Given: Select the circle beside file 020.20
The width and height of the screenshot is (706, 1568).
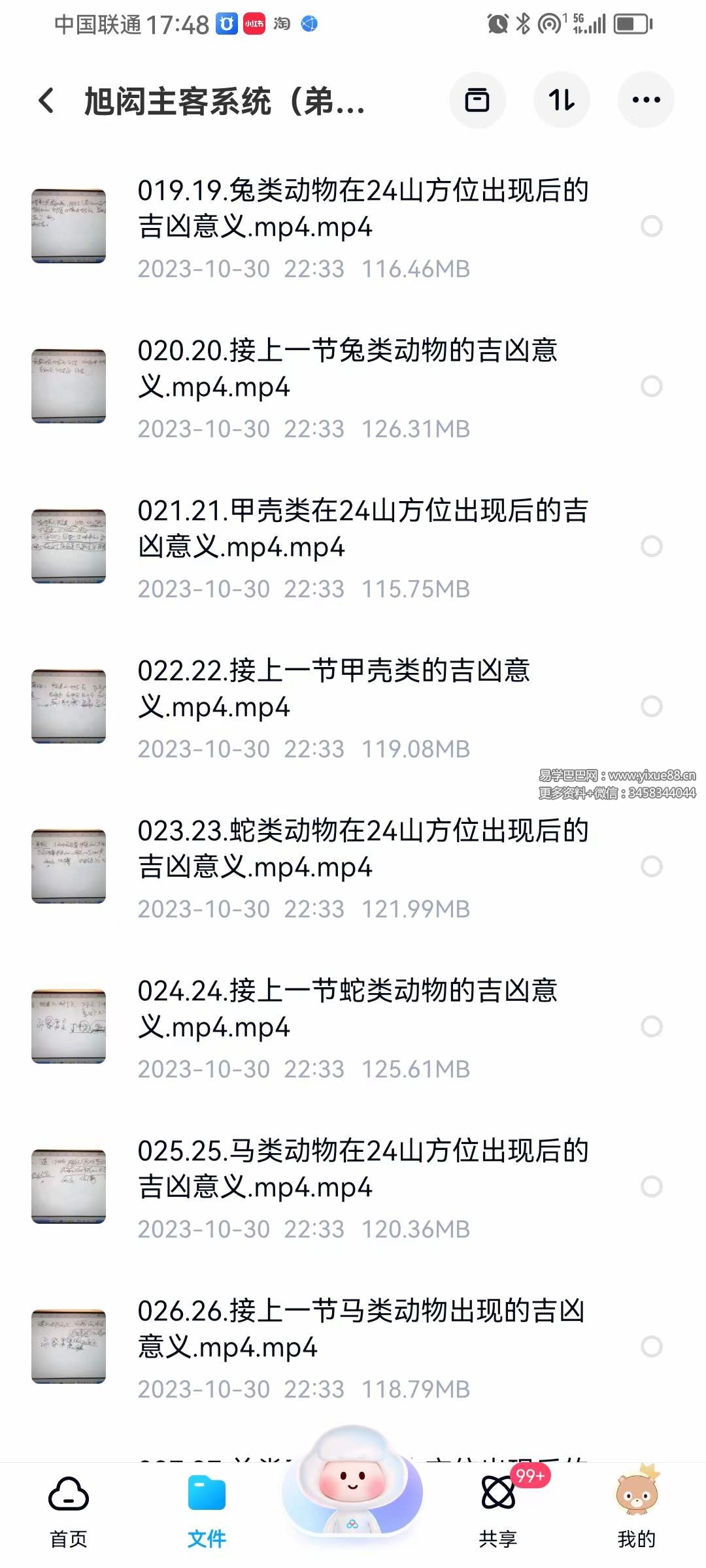Looking at the screenshot, I should pos(651,387).
